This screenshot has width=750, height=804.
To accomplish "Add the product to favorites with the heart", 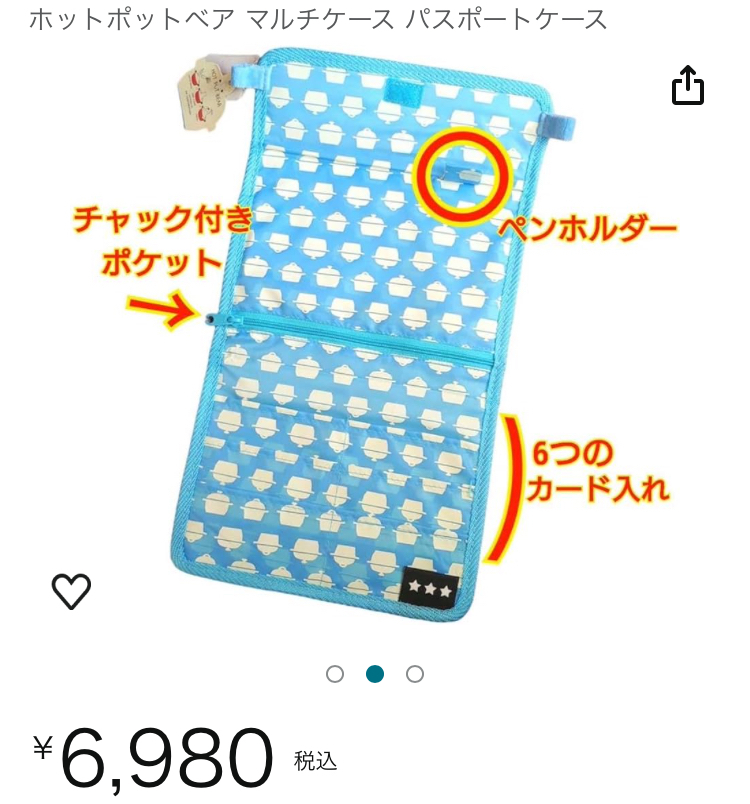I will click(71, 591).
